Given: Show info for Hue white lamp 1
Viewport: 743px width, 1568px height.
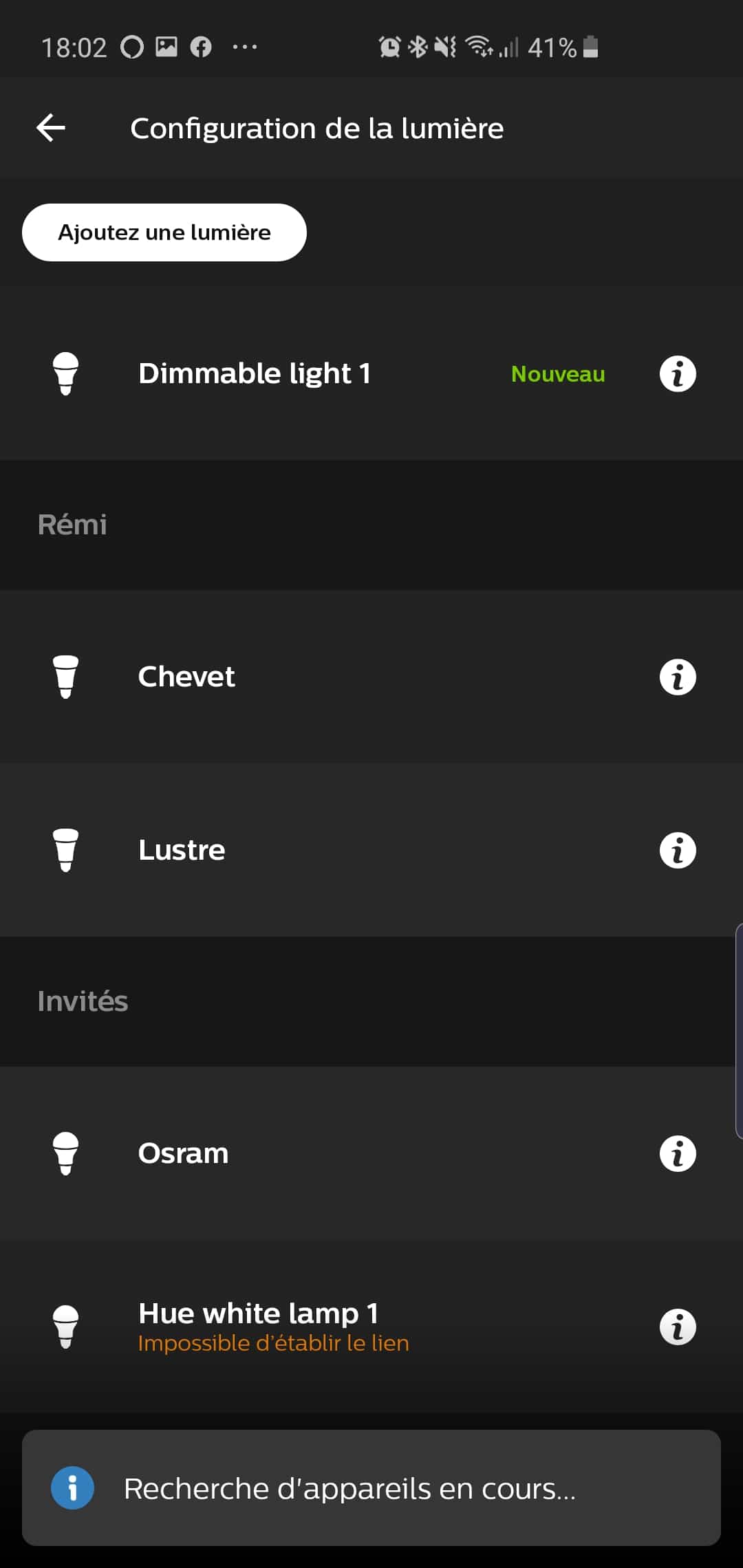Looking at the screenshot, I should (x=678, y=1327).
